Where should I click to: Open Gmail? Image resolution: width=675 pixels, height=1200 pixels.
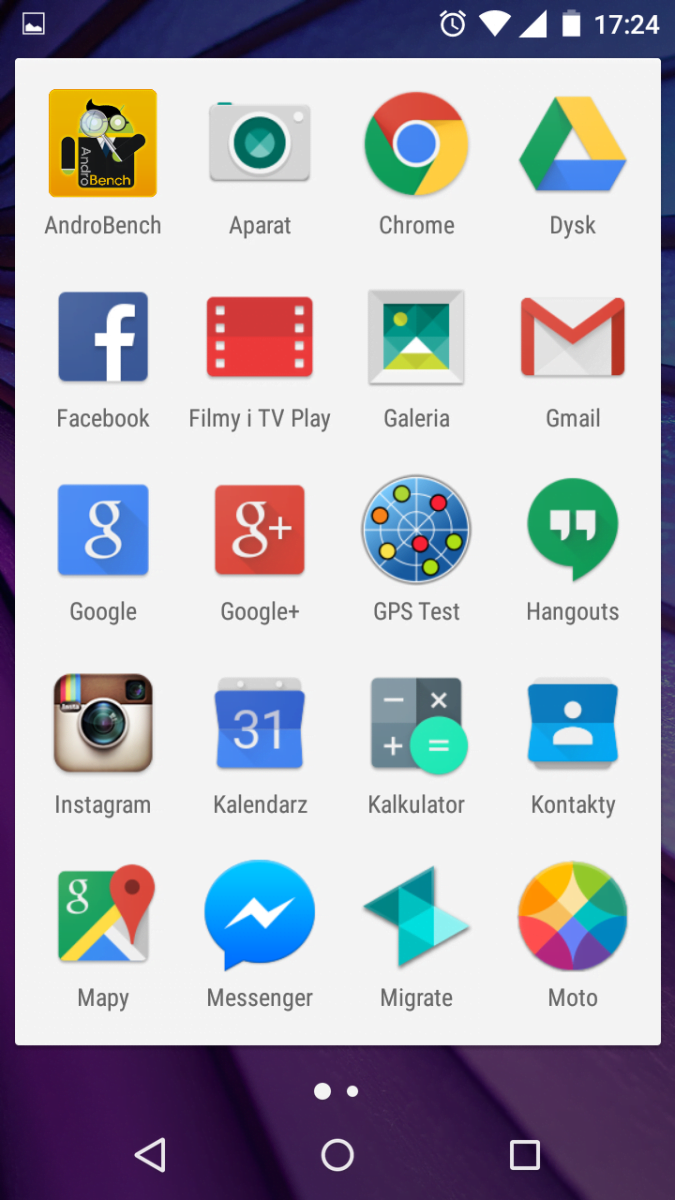572,337
